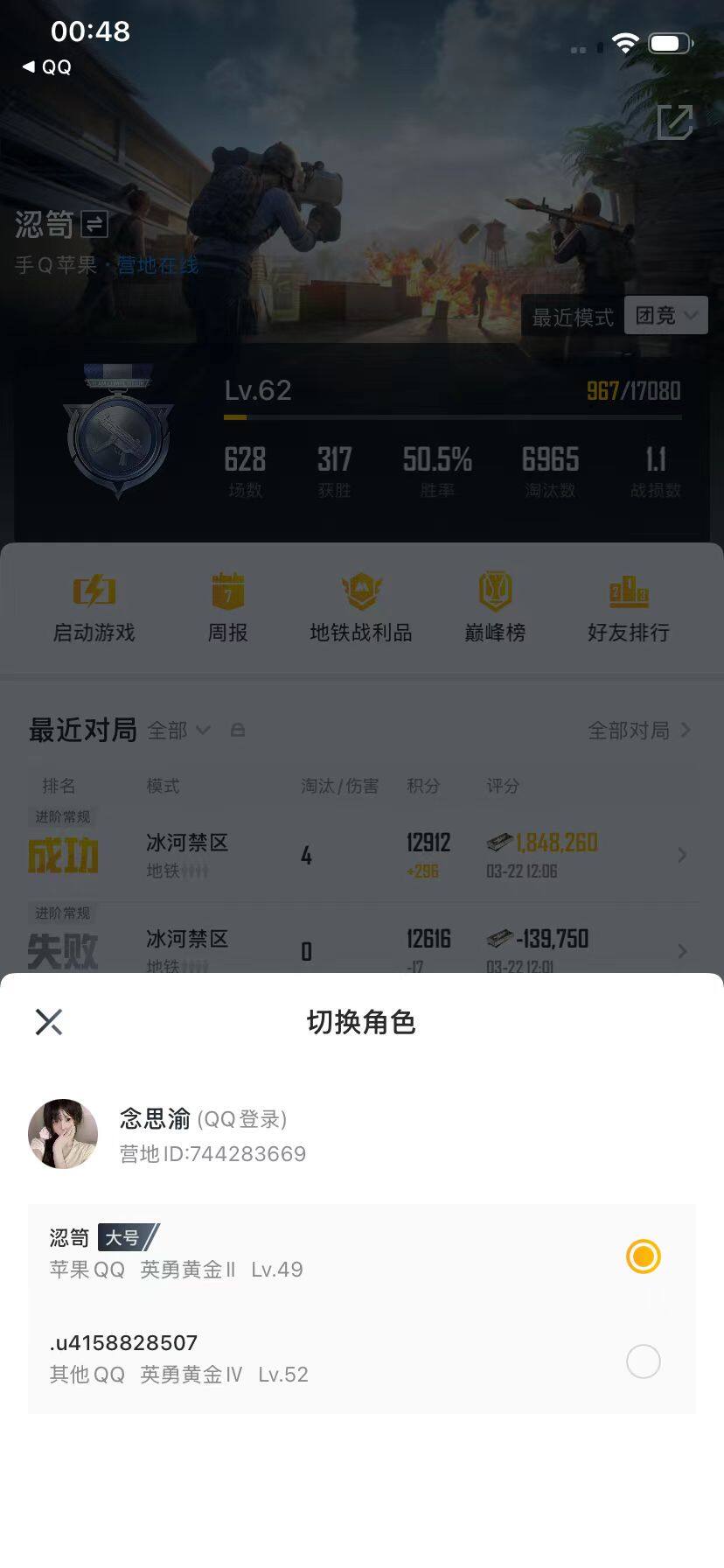This screenshot has height=1568, width=724.
Task: Tap the lock icon beside 全部 filter
Action: 238,730
